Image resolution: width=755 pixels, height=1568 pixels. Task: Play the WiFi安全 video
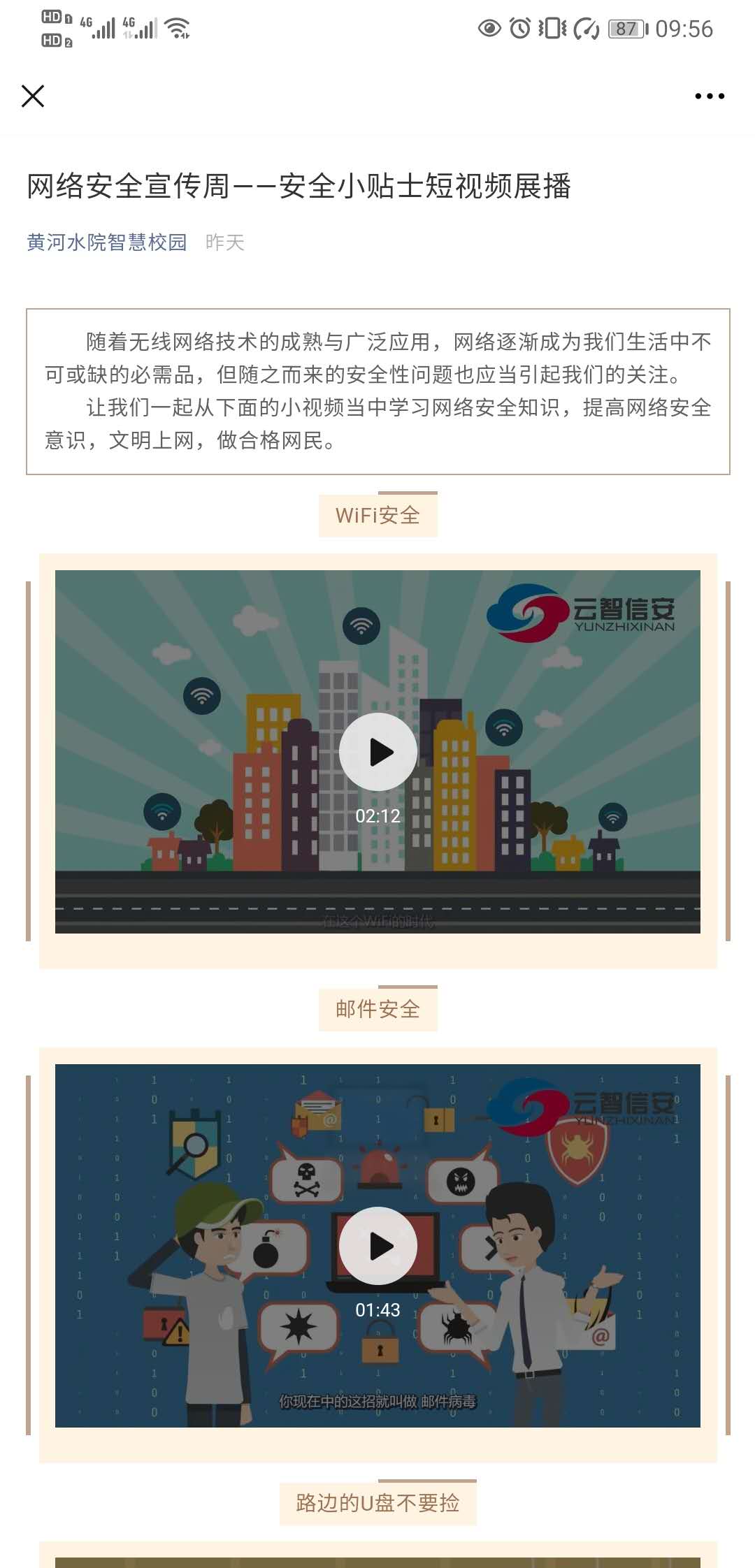coord(377,752)
